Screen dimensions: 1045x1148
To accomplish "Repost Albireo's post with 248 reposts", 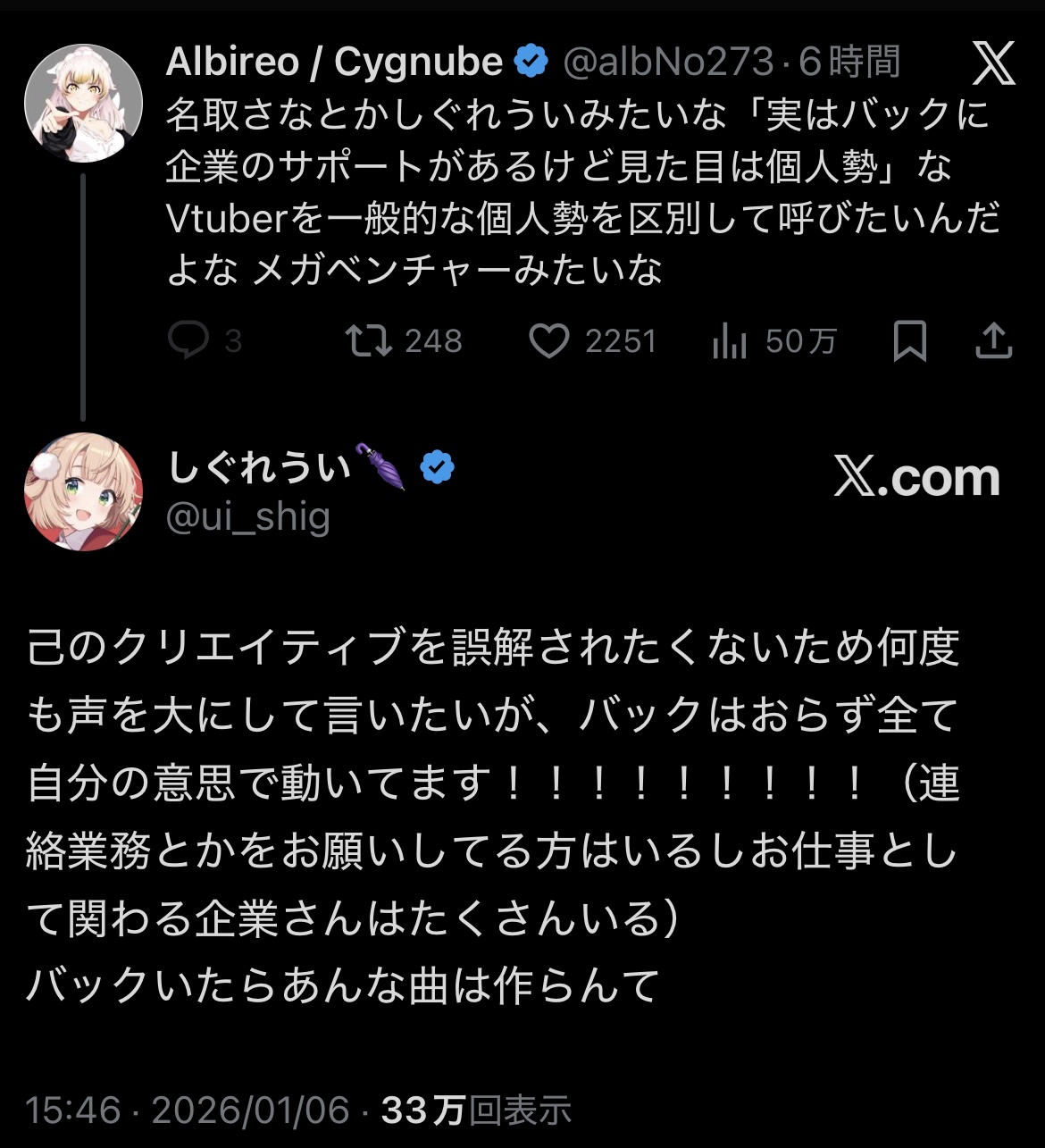I will pos(369,341).
